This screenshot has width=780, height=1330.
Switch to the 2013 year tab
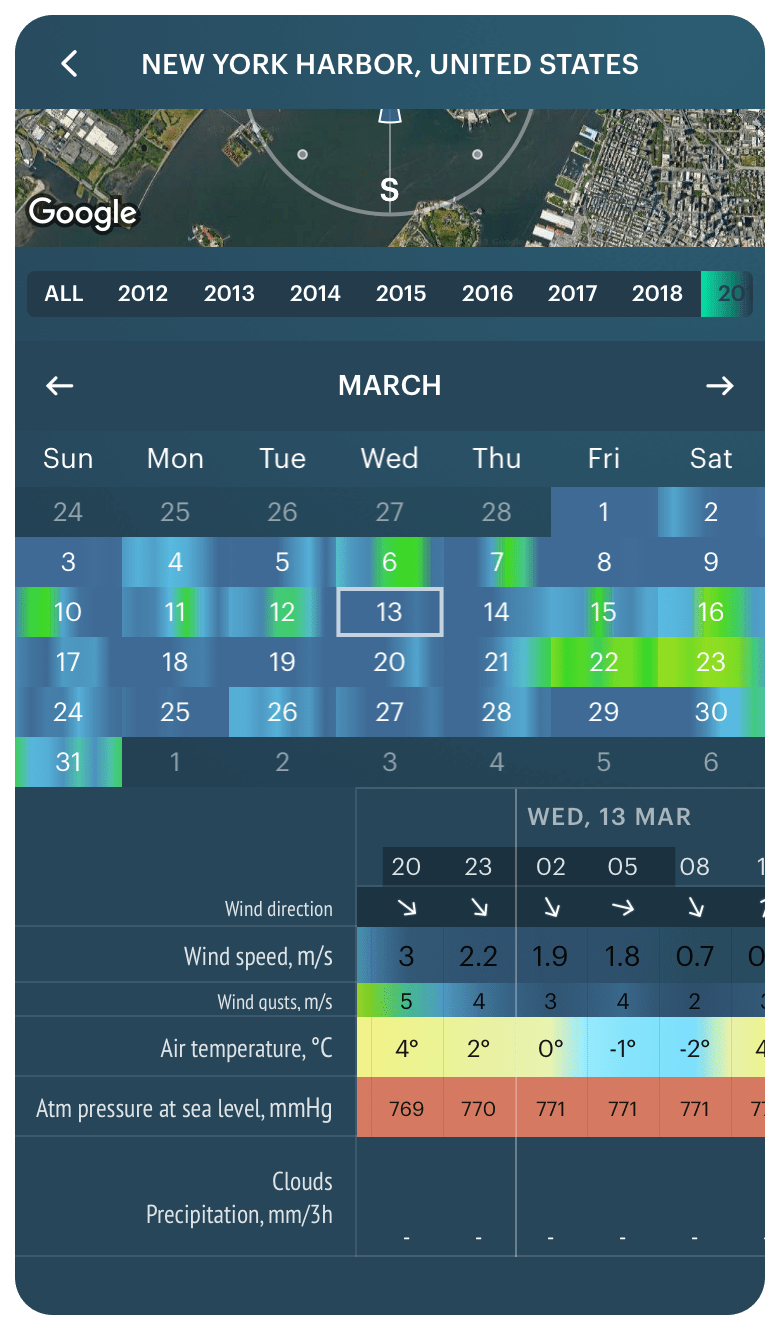pos(228,293)
